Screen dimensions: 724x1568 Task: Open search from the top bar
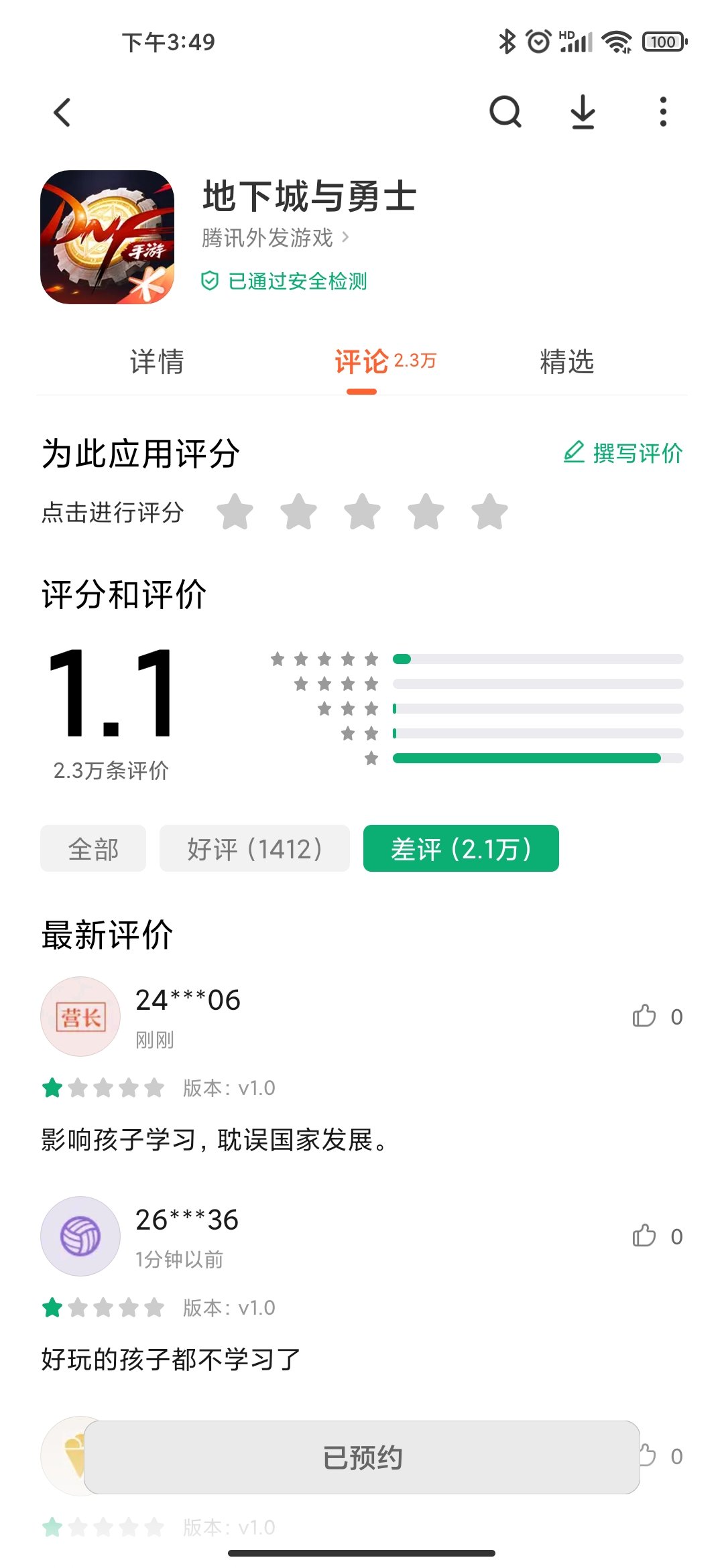tap(505, 112)
